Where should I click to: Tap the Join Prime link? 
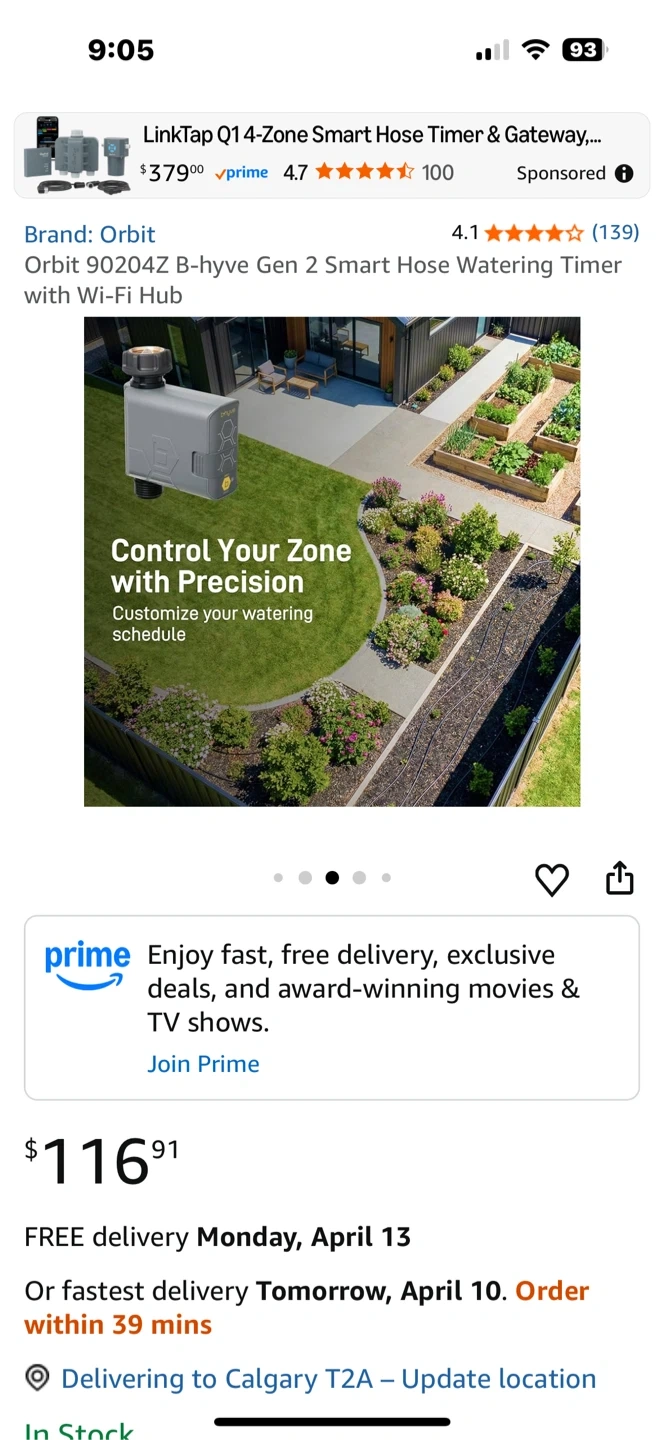pos(203,1064)
